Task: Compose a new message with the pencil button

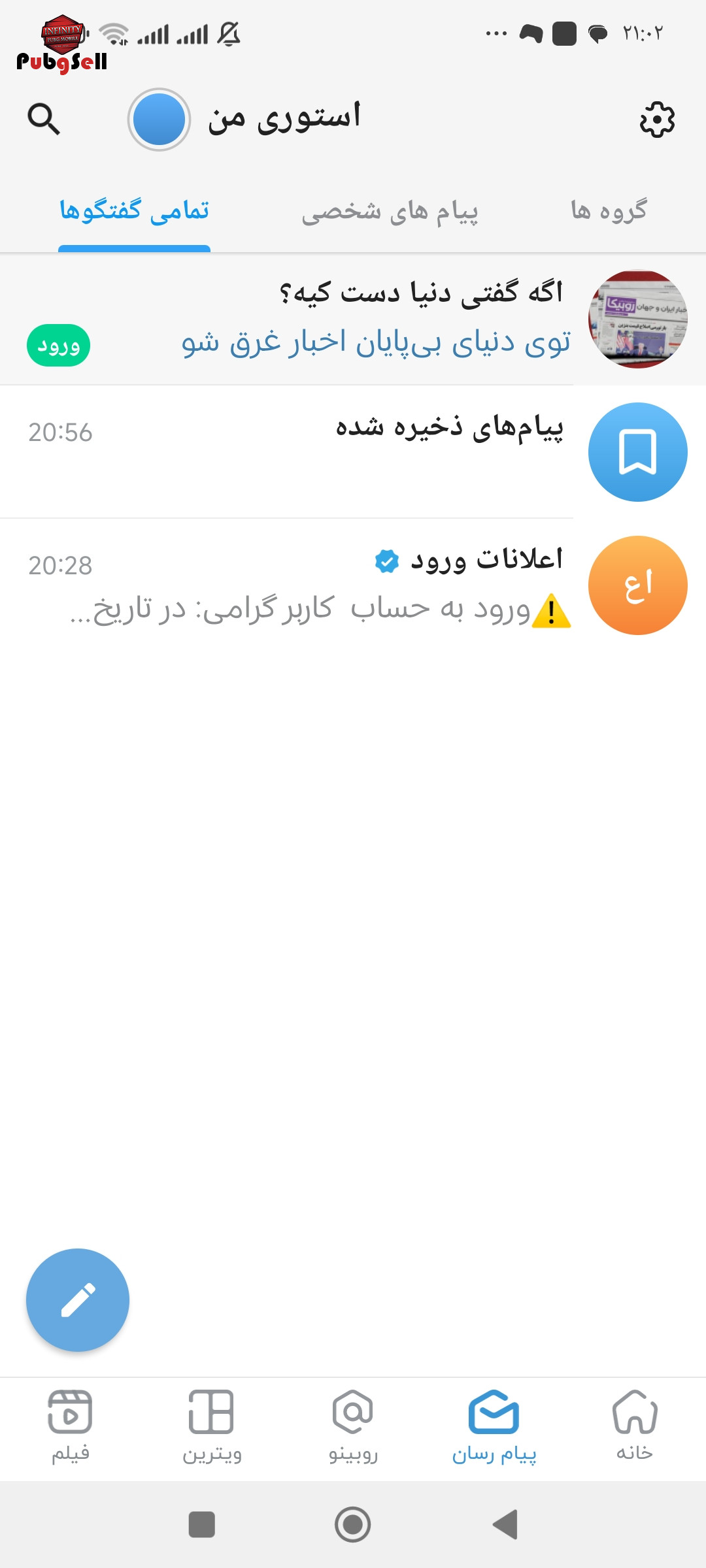Action: (x=78, y=1299)
